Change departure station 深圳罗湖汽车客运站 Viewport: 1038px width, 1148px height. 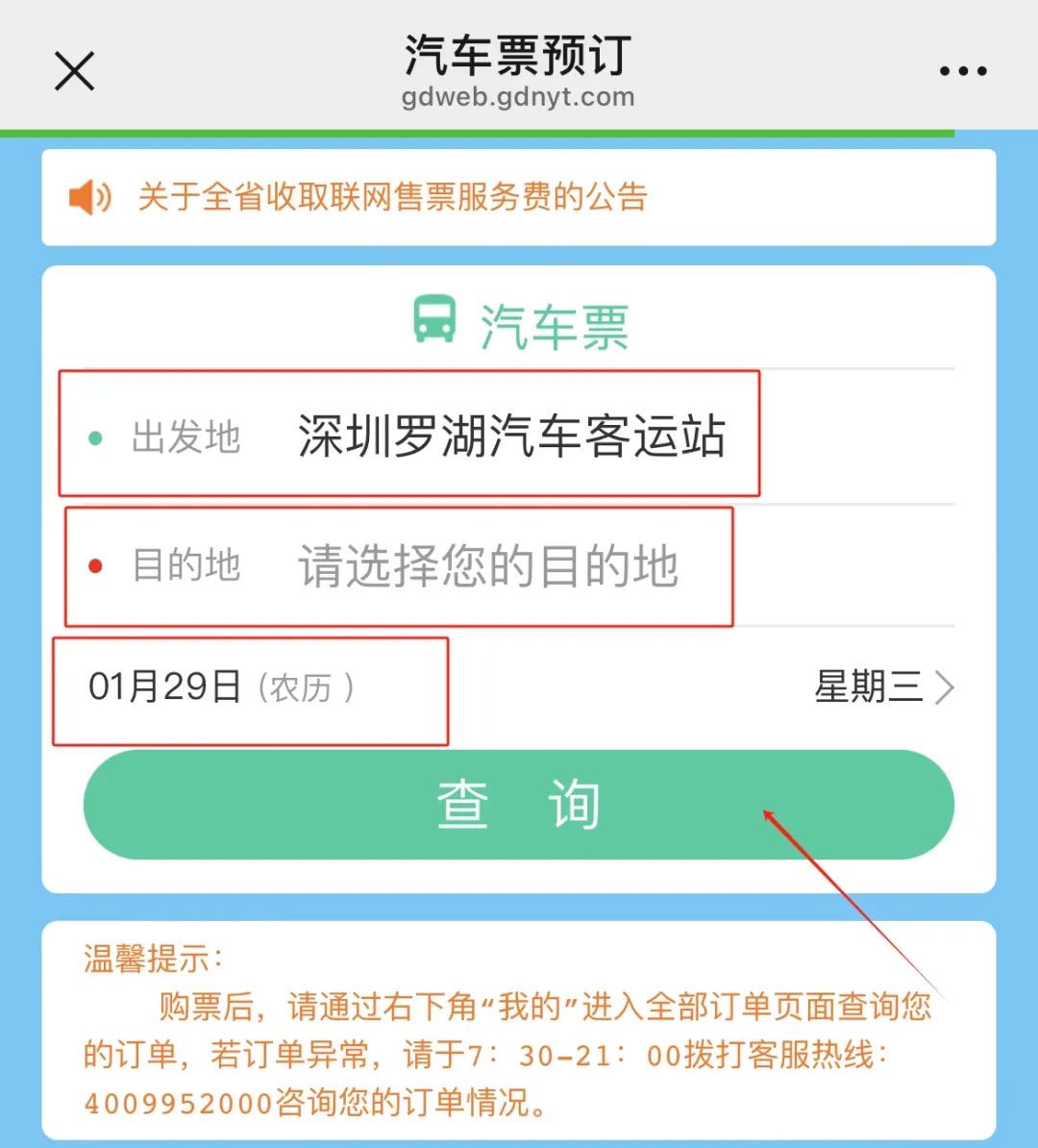[x=510, y=437]
